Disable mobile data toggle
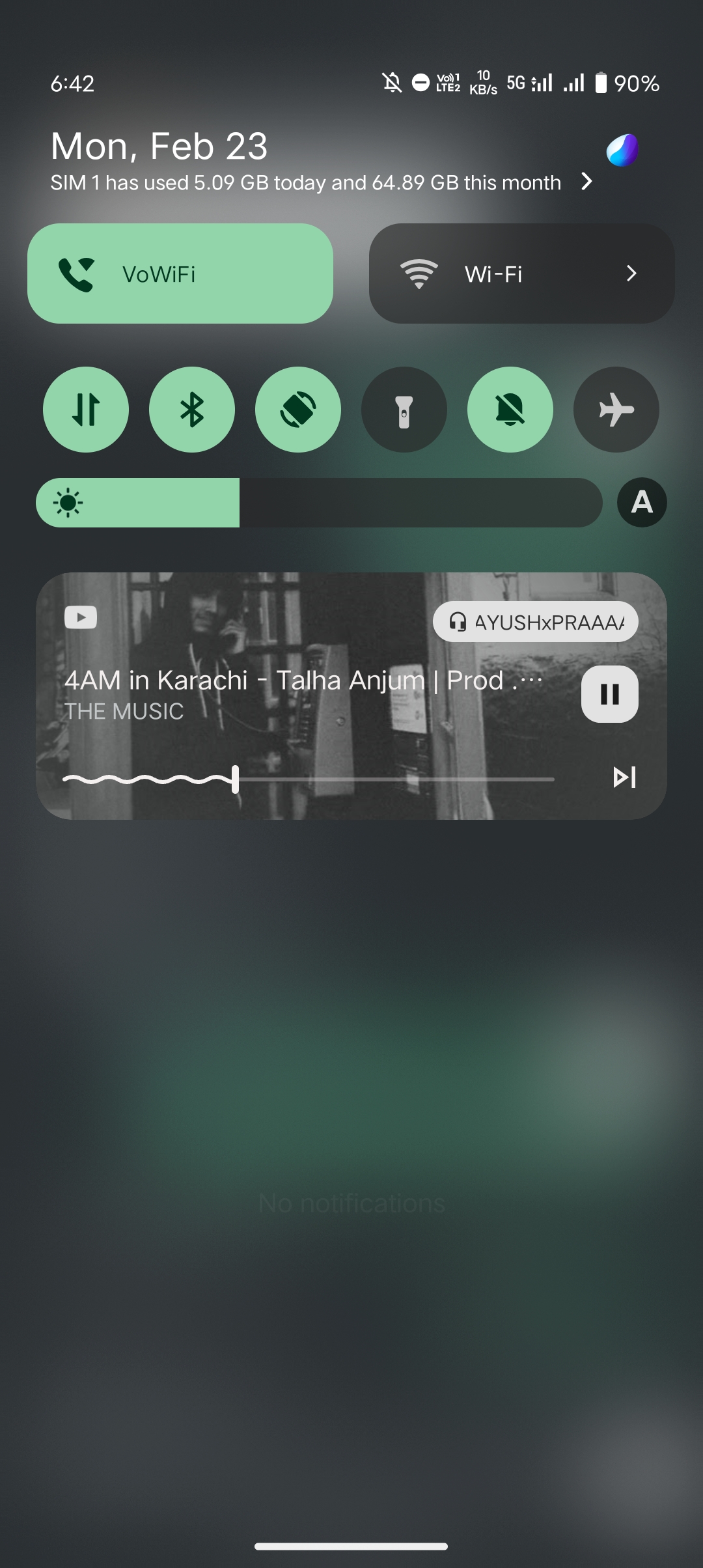Screen dimensions: 703x1568 (x=86, y=410)
